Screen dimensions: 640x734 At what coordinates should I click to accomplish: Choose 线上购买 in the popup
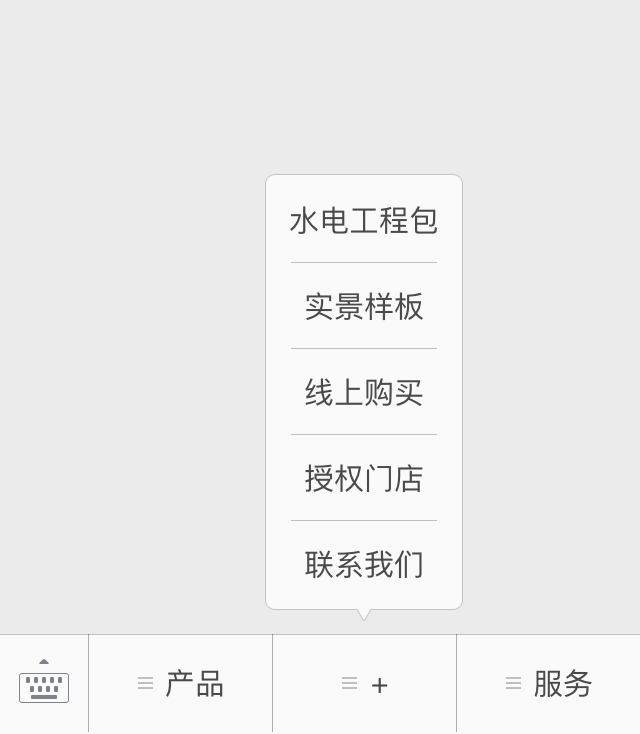(x=364, y=392)
